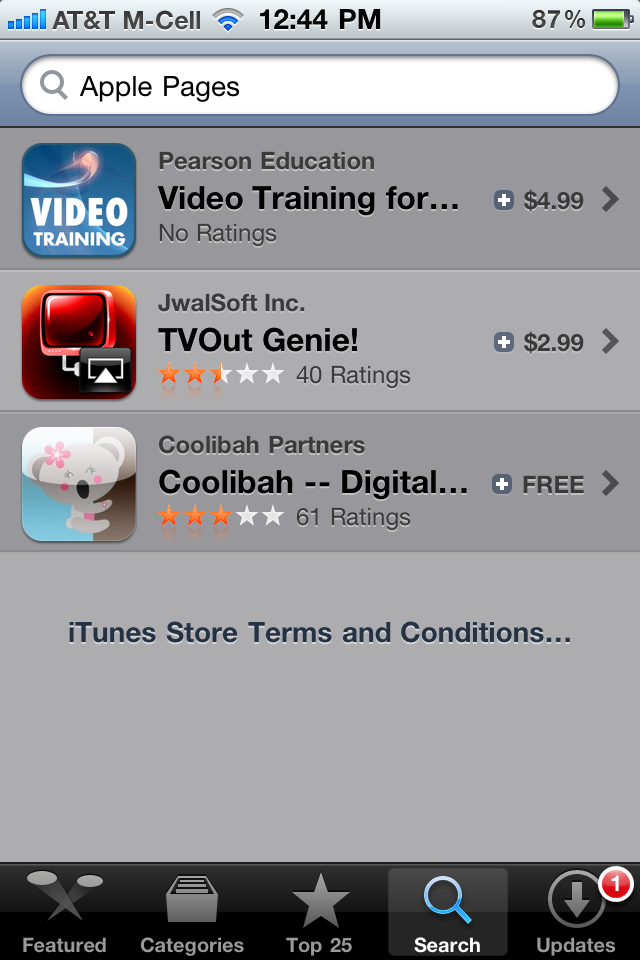The width and height of the screenshot is (640, 960).
Task: Open the Updates tab
Action: tap(576, 912)
